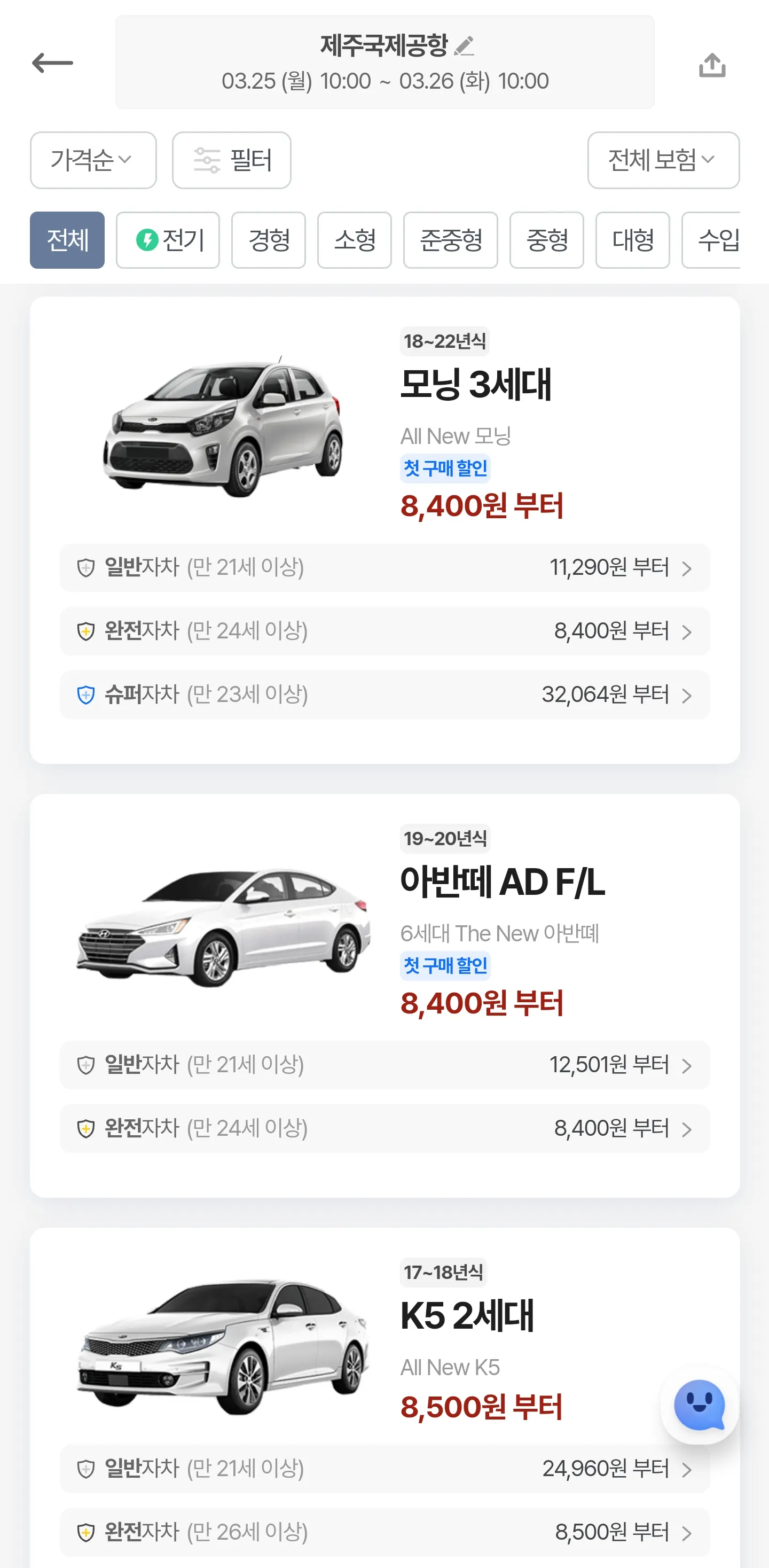769x1568 pixels.
Task: Share this rental car search
Action: [712, 65]
